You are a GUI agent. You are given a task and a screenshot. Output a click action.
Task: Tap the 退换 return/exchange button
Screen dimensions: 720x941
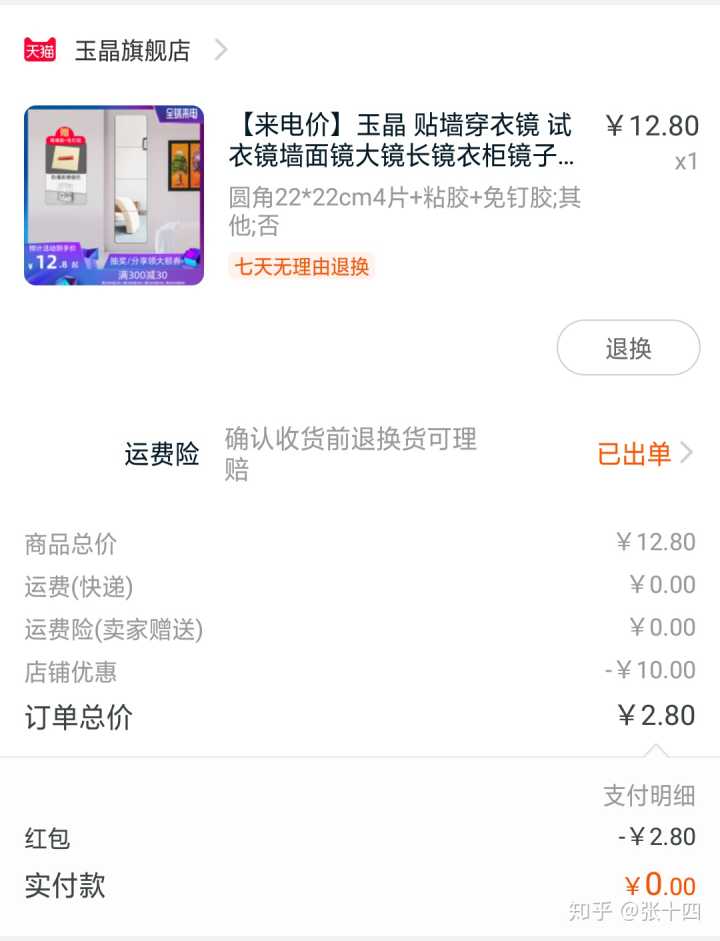[628, 348]
